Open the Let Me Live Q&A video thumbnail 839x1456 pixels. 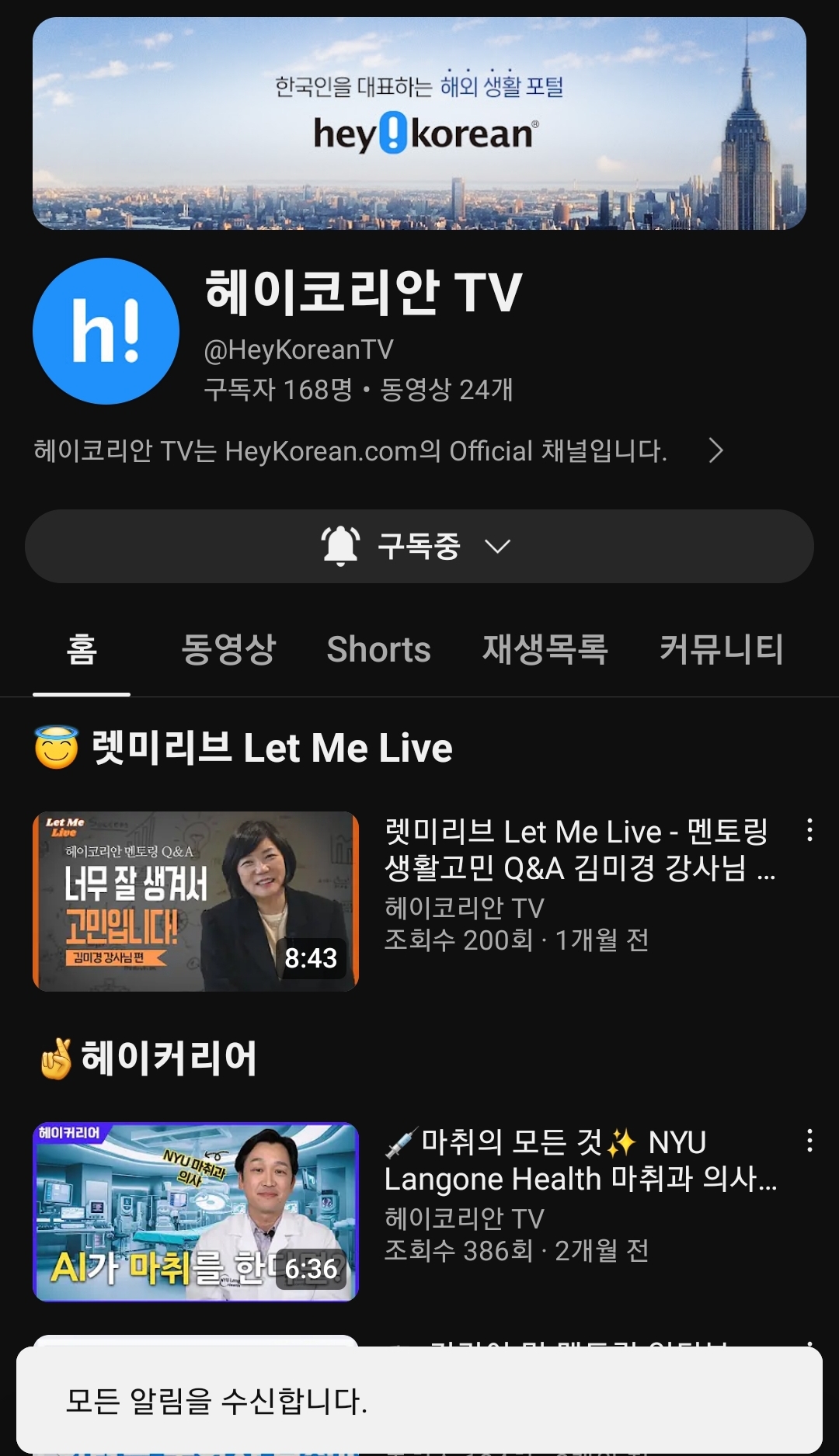pyautogui.click(x=196, y=900)
